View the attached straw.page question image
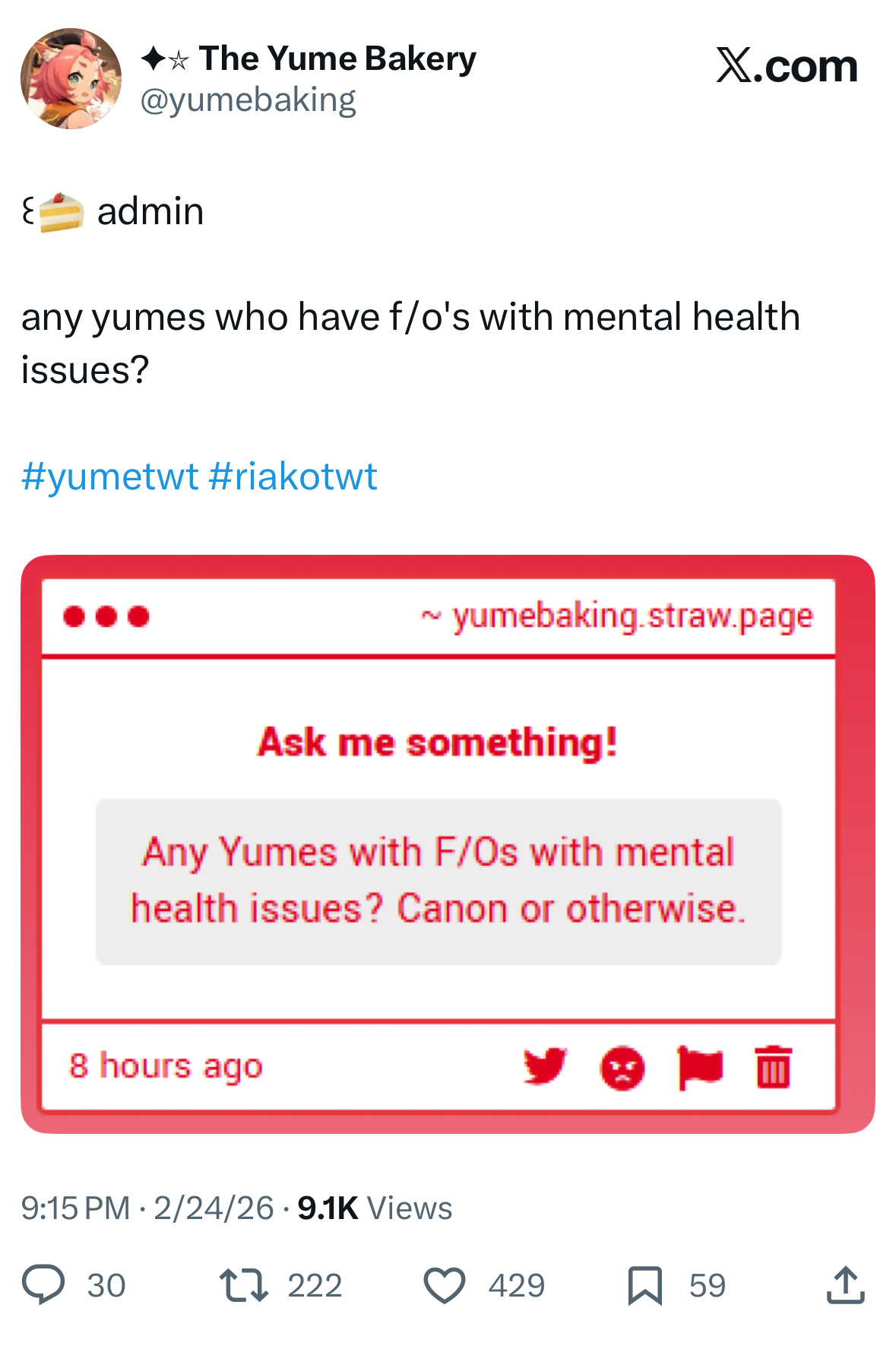Screen dimensions: 896x1349 (448, 844)
